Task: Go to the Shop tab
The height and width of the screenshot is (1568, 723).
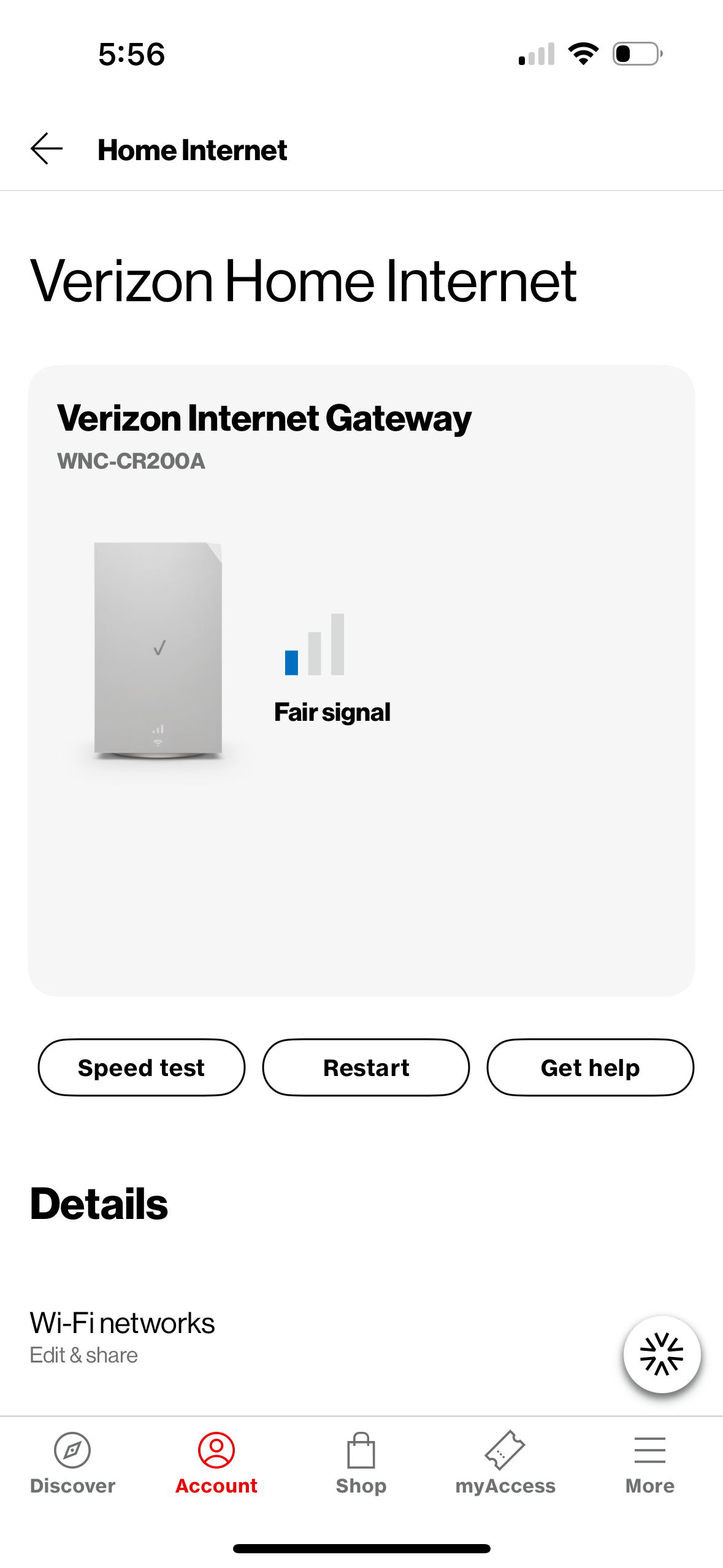Action: (361, 1463)
